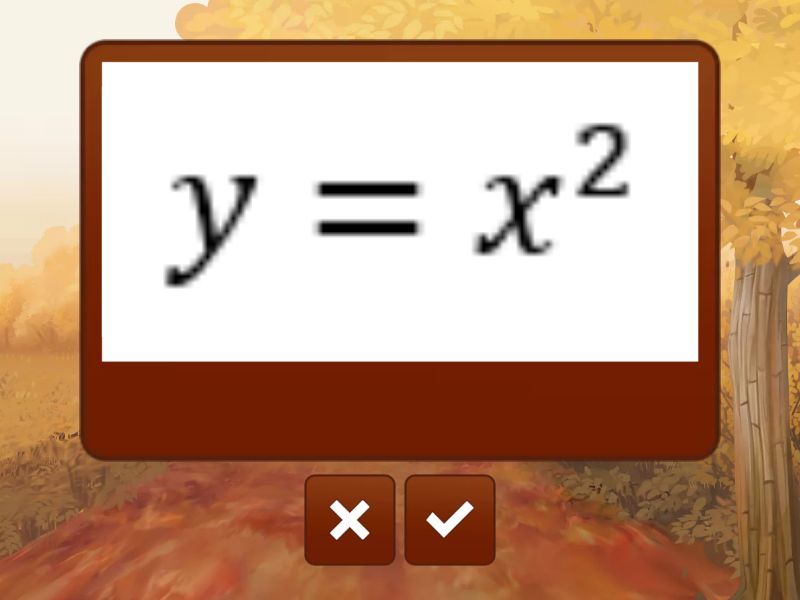Tap the X button to answer false
The width and height of the screenshot is (800, 600).
coord(350,520)
